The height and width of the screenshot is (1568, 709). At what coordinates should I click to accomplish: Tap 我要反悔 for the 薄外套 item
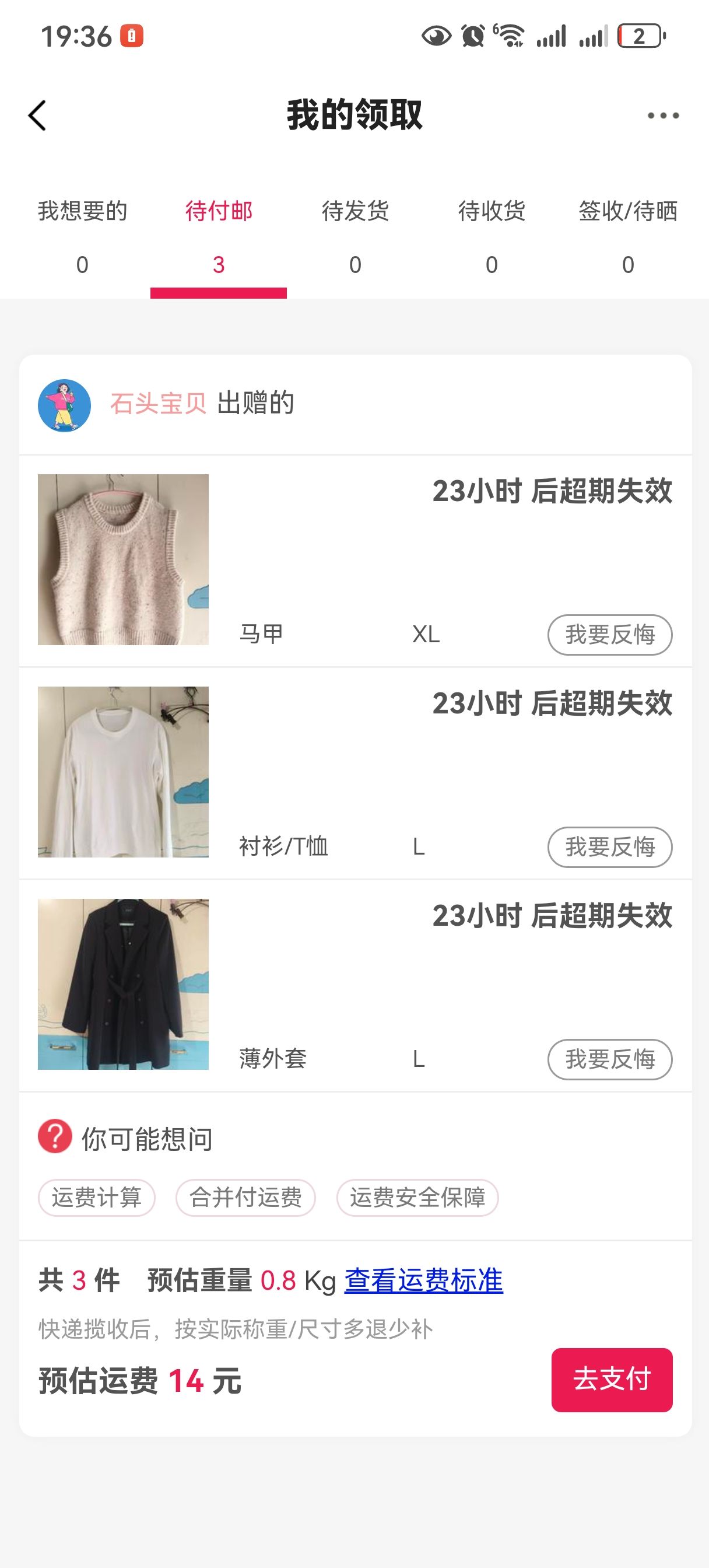[610, 1060]
